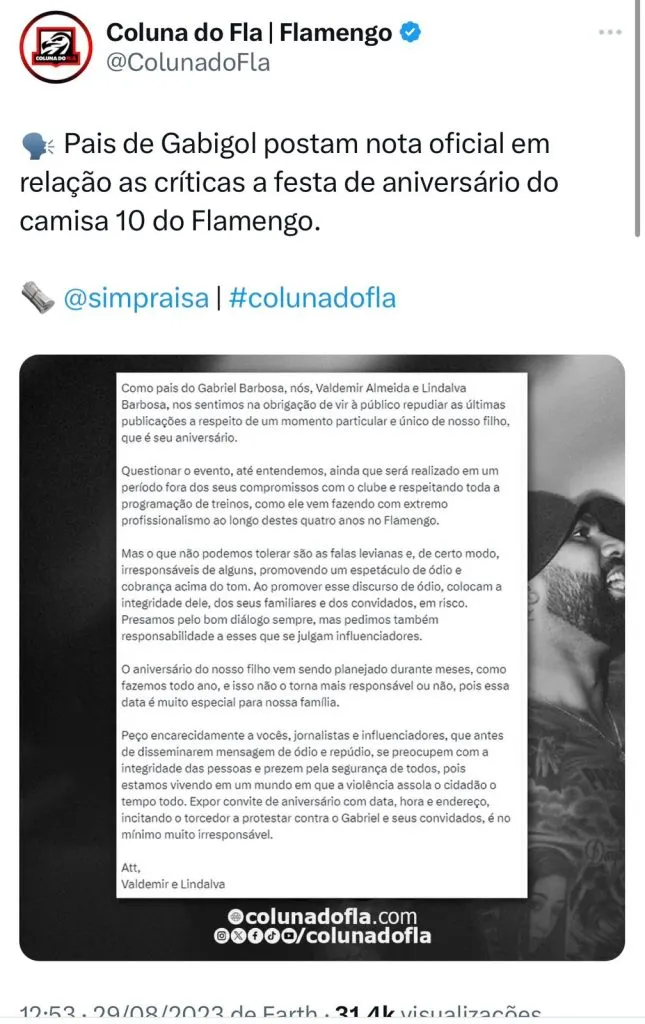Enlarge the attached official note image

coord(322,657)
